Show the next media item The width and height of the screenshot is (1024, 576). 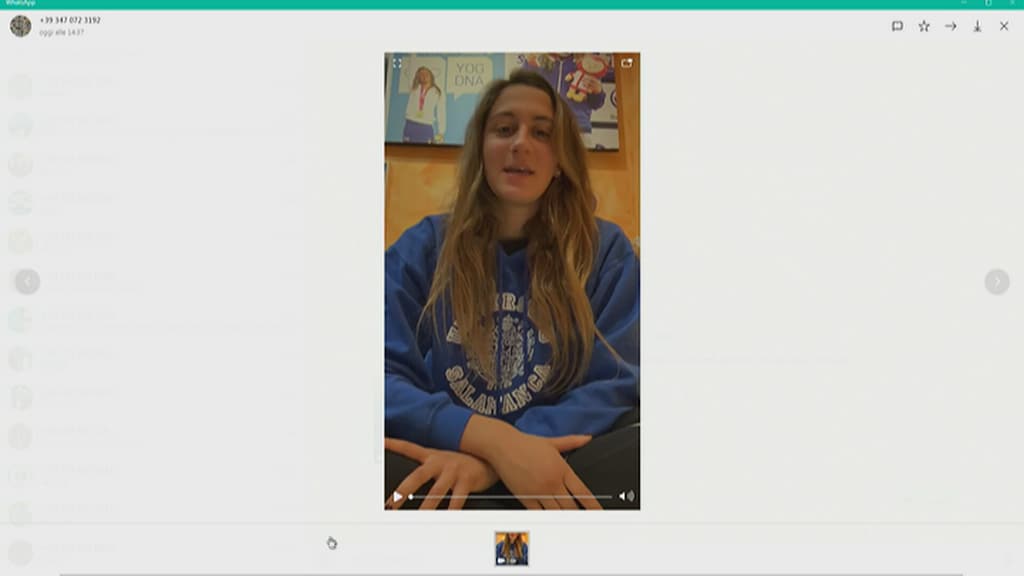point(996,282)
